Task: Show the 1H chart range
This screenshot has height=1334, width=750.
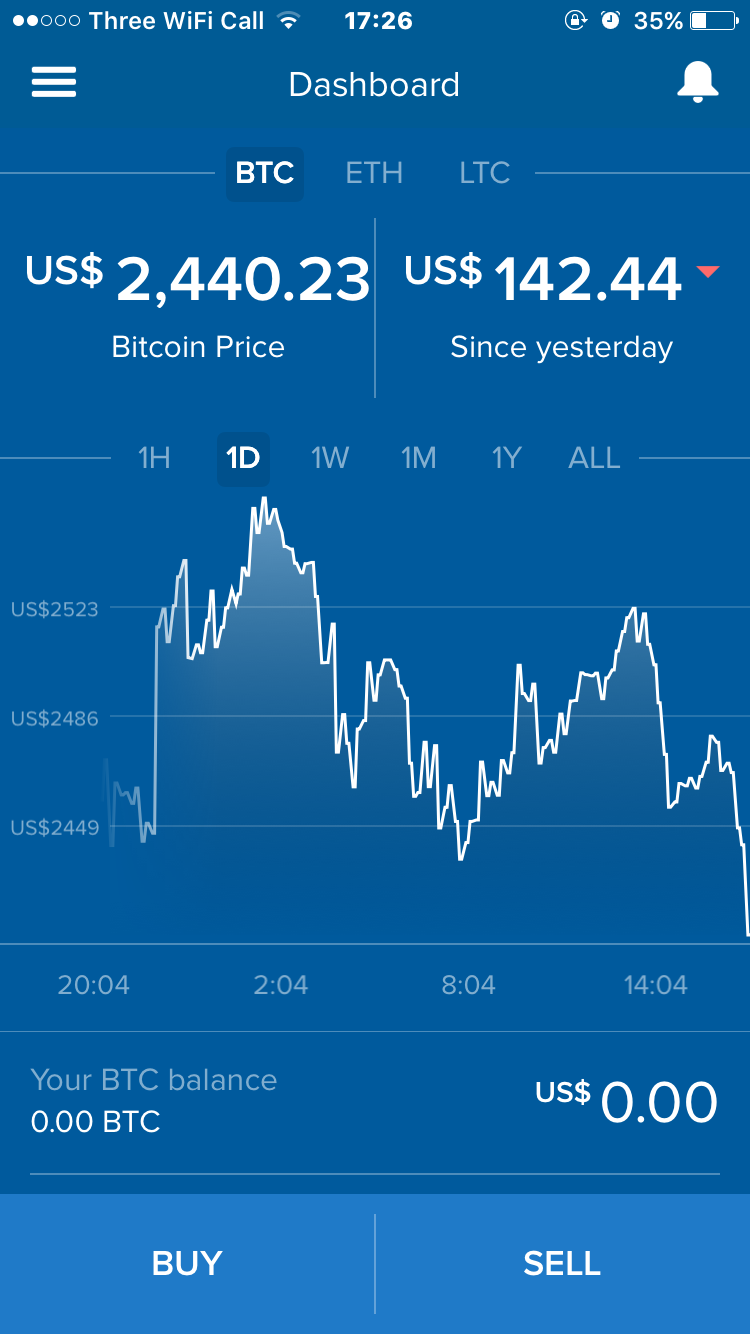Action: coord(154,458)
